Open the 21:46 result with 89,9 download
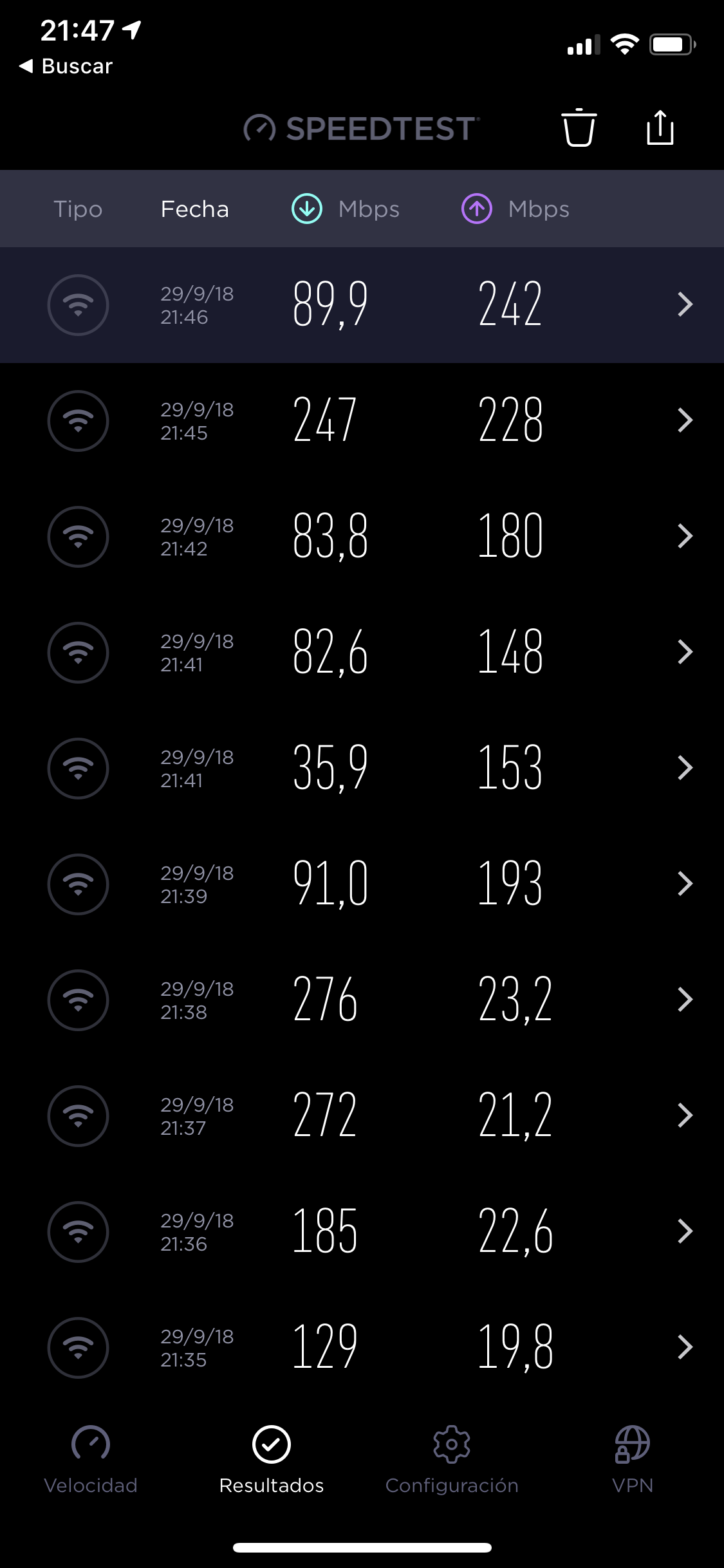Image resolution: width=724 pixels, height=1568 pixels. [x=362, y=305]
